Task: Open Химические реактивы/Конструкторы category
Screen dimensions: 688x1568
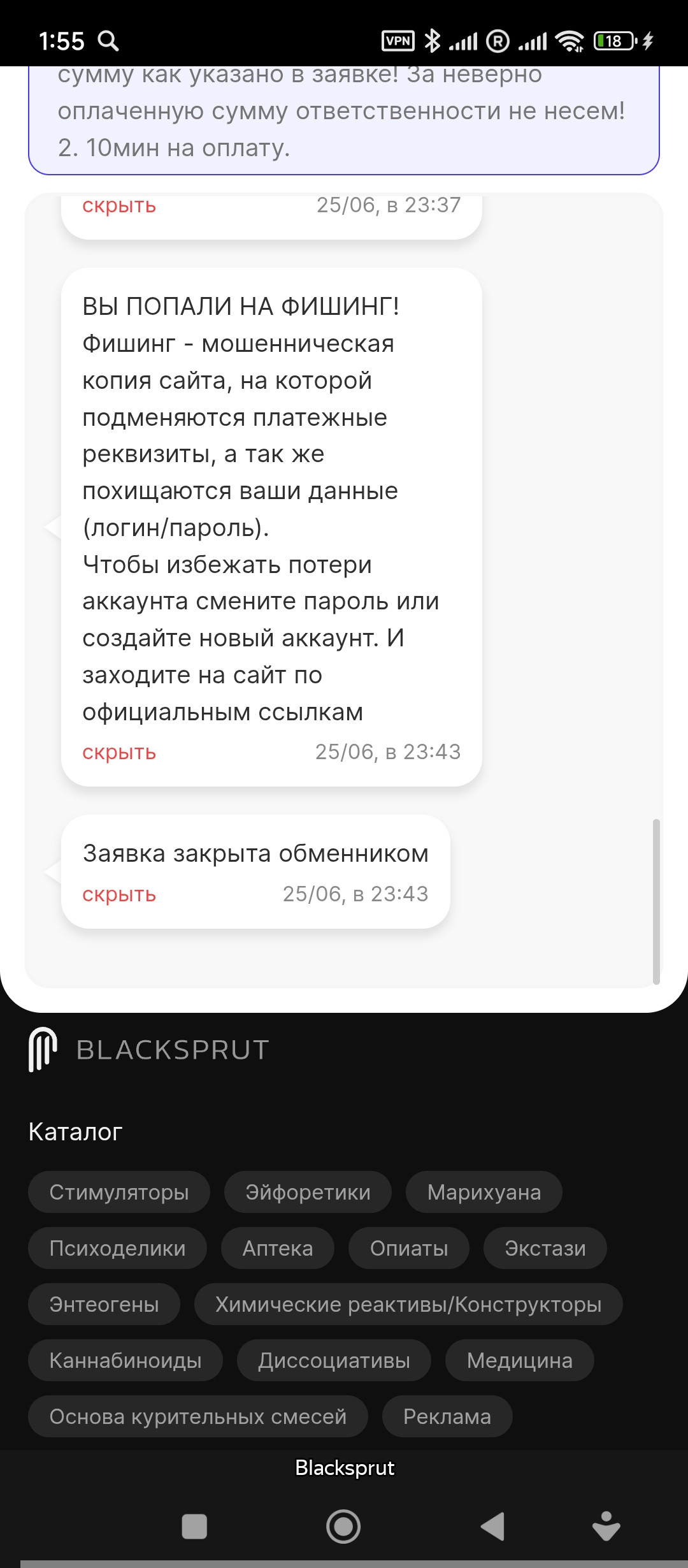Action: pyautogui.click(x=408, y=1304)
